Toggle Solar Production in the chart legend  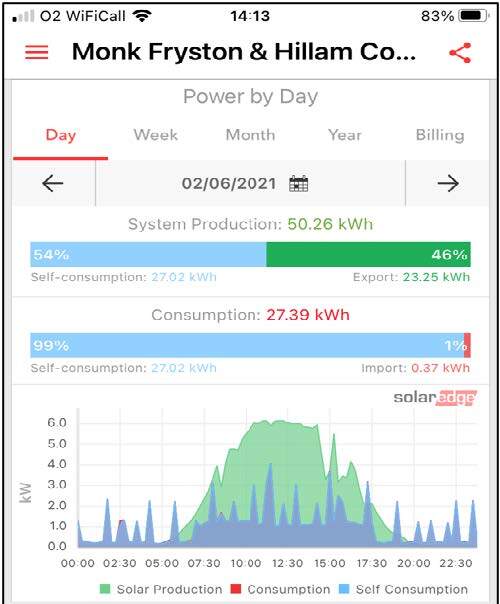(x=161, y=589)
